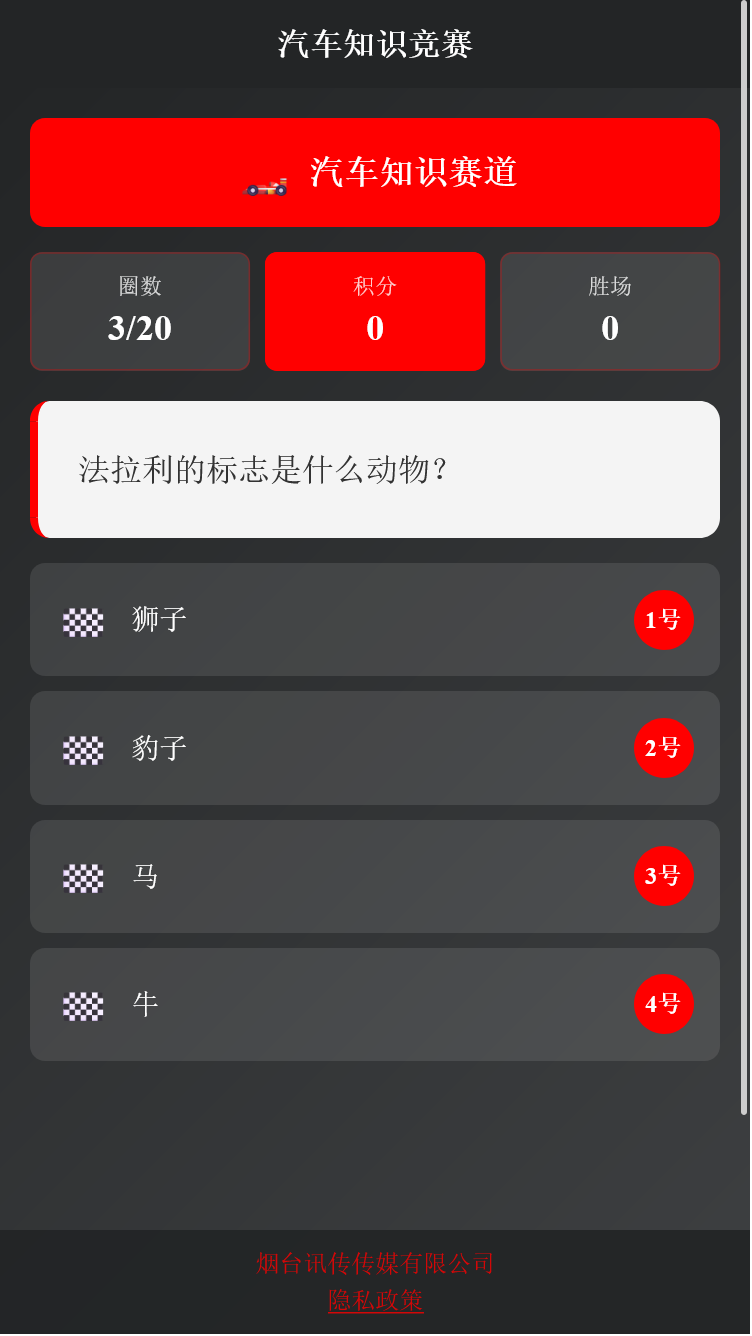752x1336 pixels.
Task: Click the checkered flag icon beside 牛
Action: [x=82, y=1005]
